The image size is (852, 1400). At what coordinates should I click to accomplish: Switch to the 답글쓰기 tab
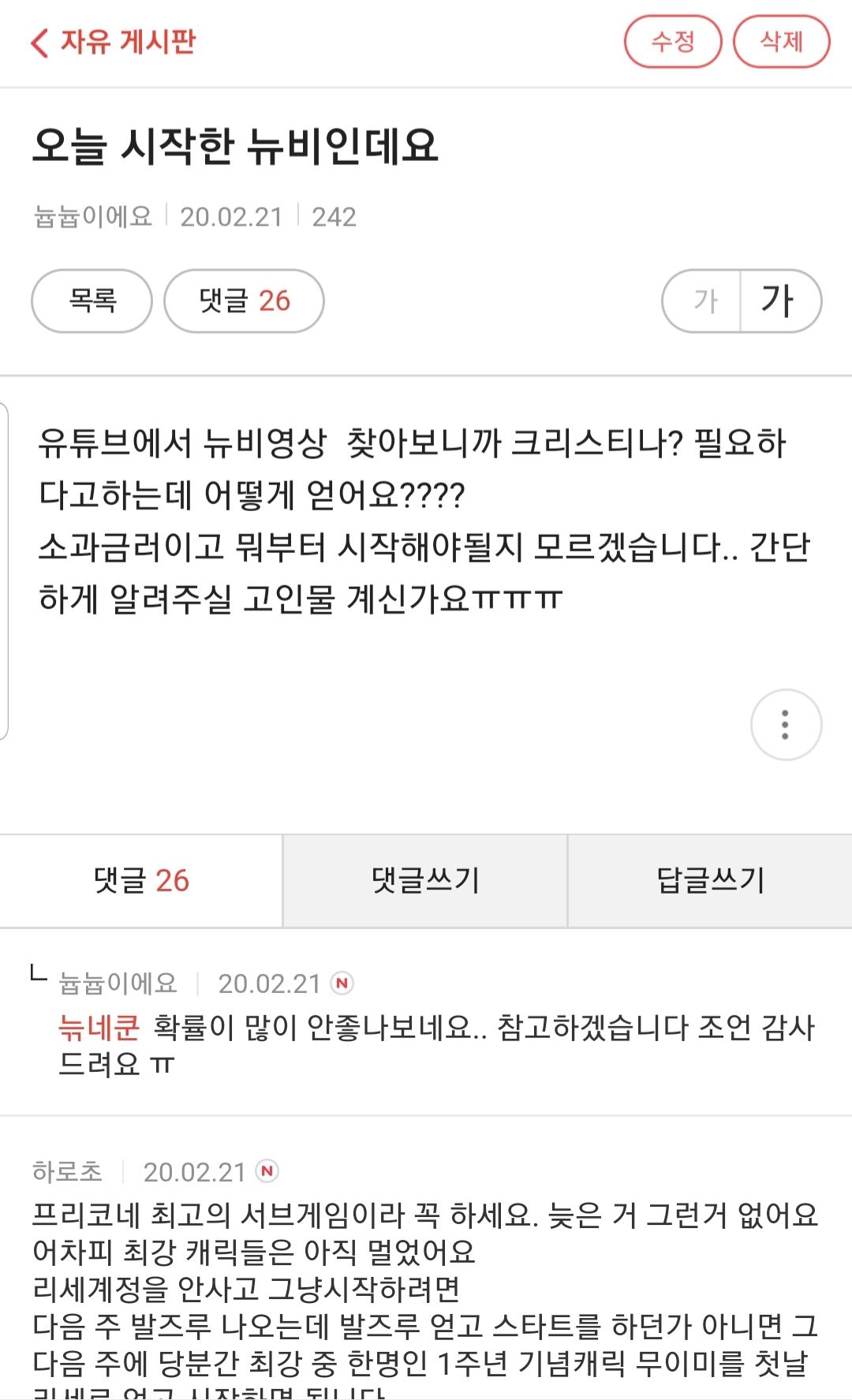pyautogui.click(x=709, y=881)
